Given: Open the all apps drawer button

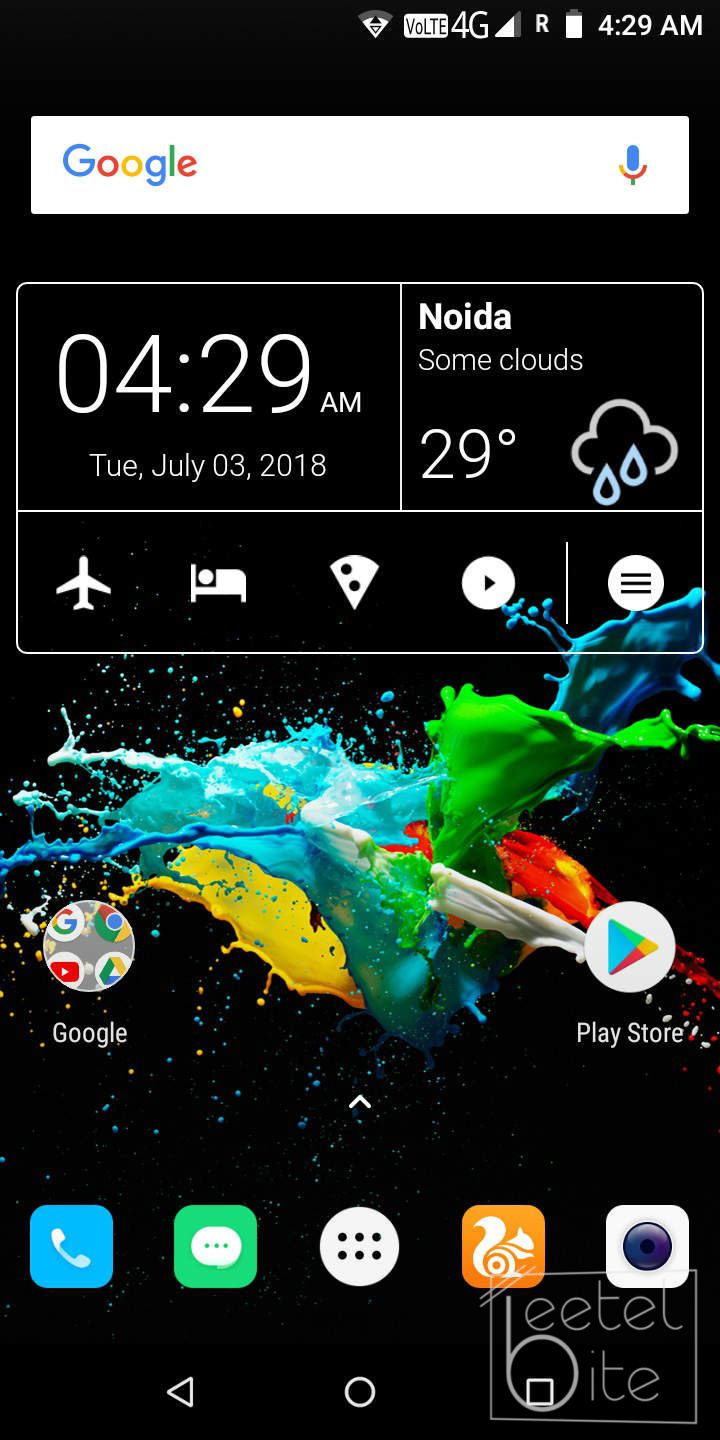Looking at the screenshot, I should point(360,1246).
